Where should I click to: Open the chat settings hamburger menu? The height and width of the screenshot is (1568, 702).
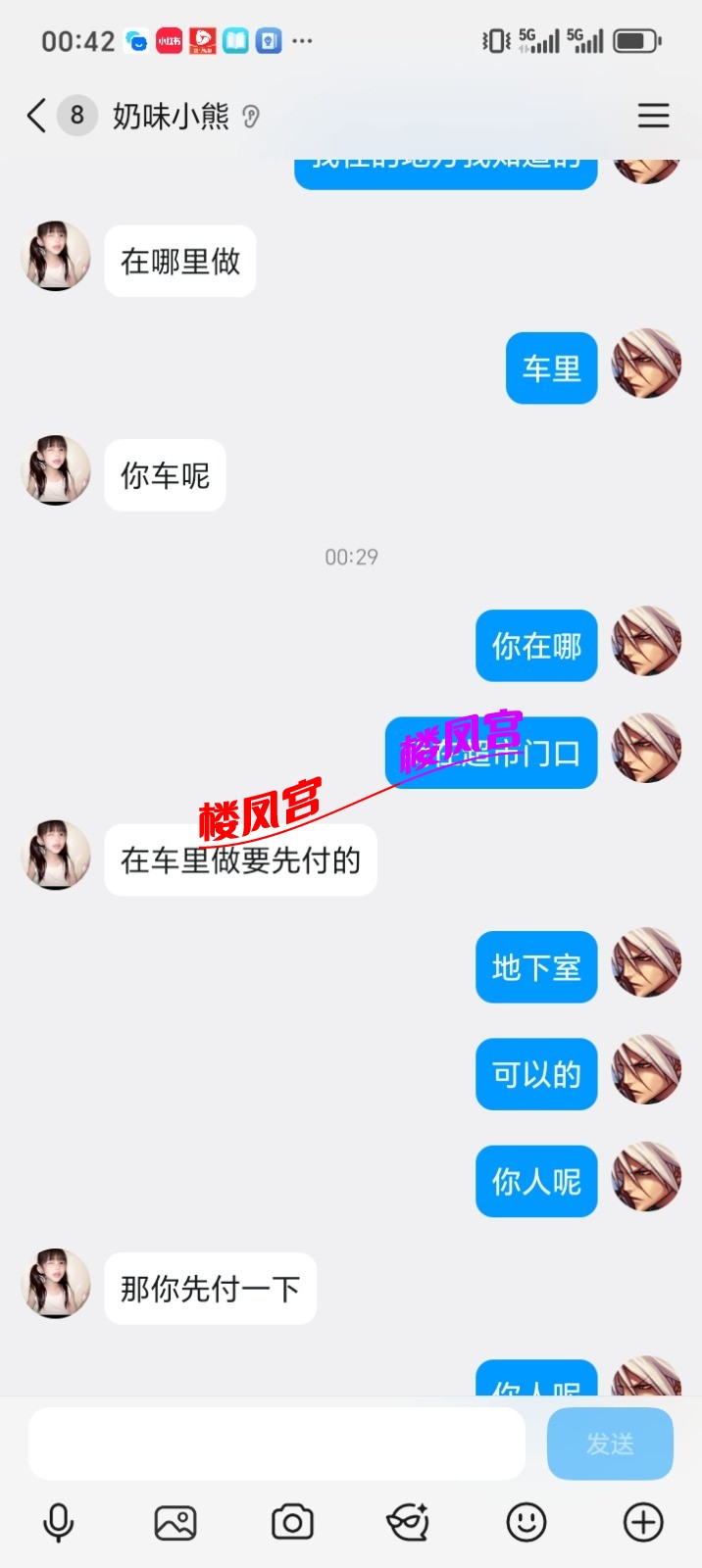[x=653, y=116]
